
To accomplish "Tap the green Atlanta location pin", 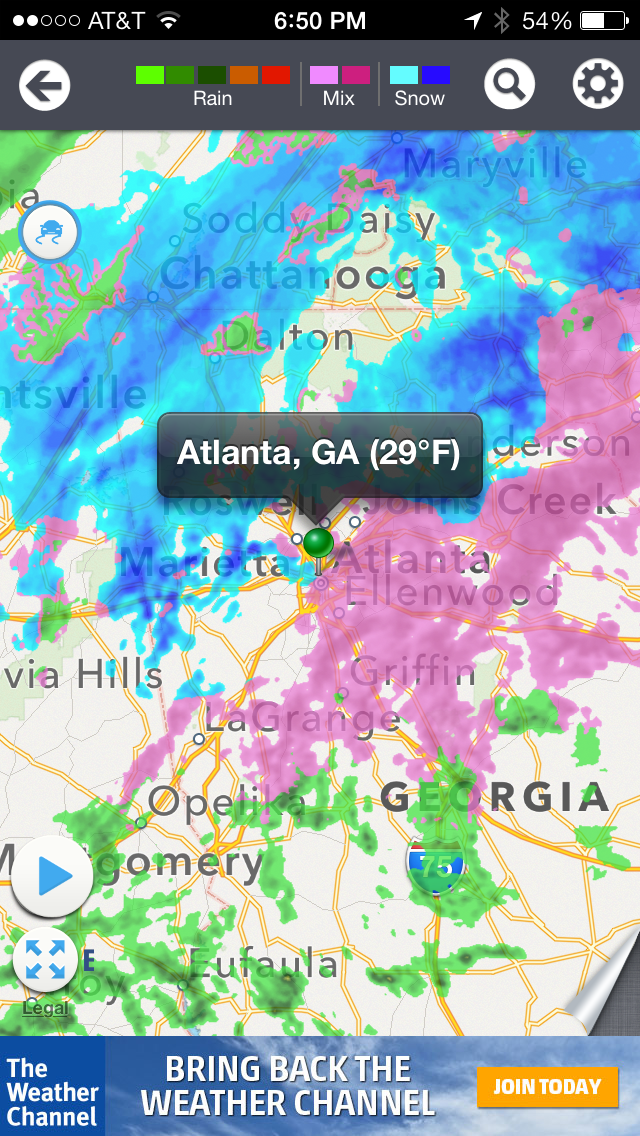I will pos(318,543).
